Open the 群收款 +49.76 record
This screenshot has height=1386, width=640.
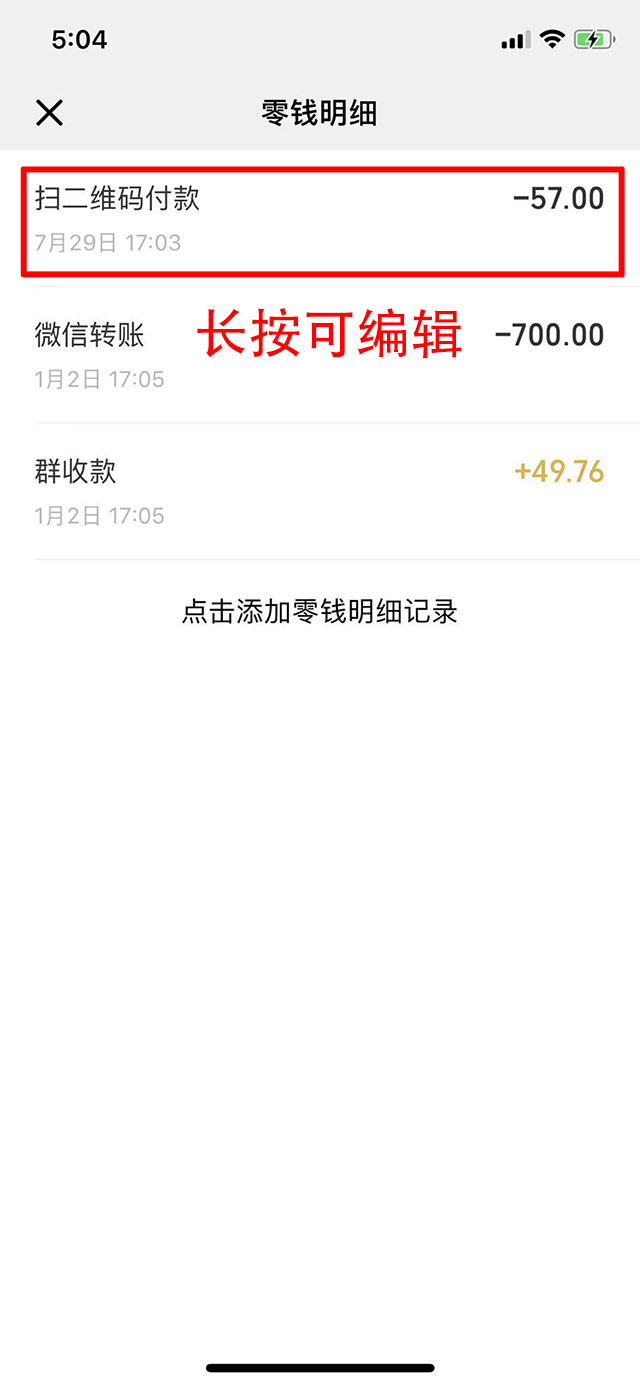click(320, 491)
